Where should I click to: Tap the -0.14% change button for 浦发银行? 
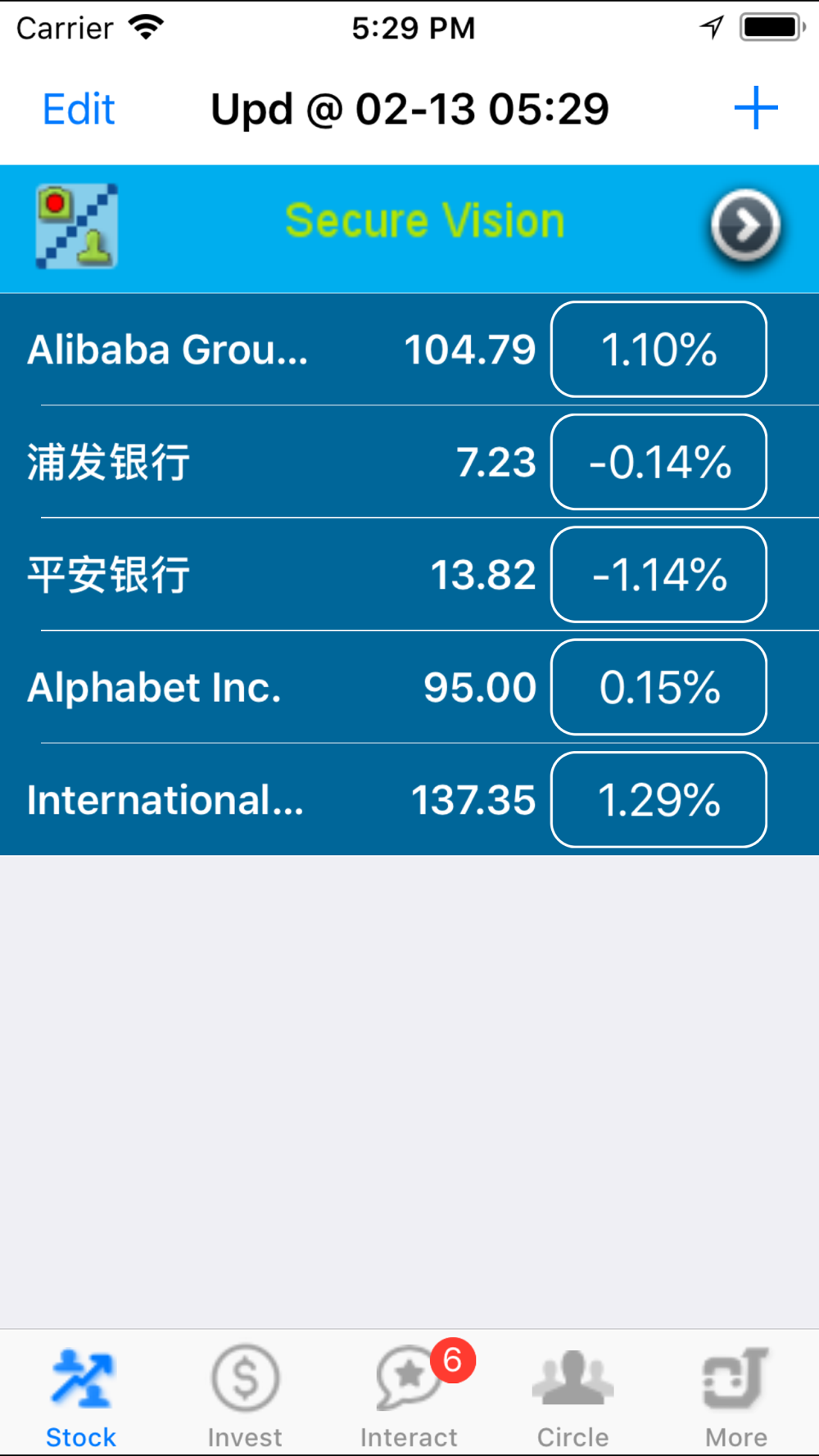click(x=658, y=462)
